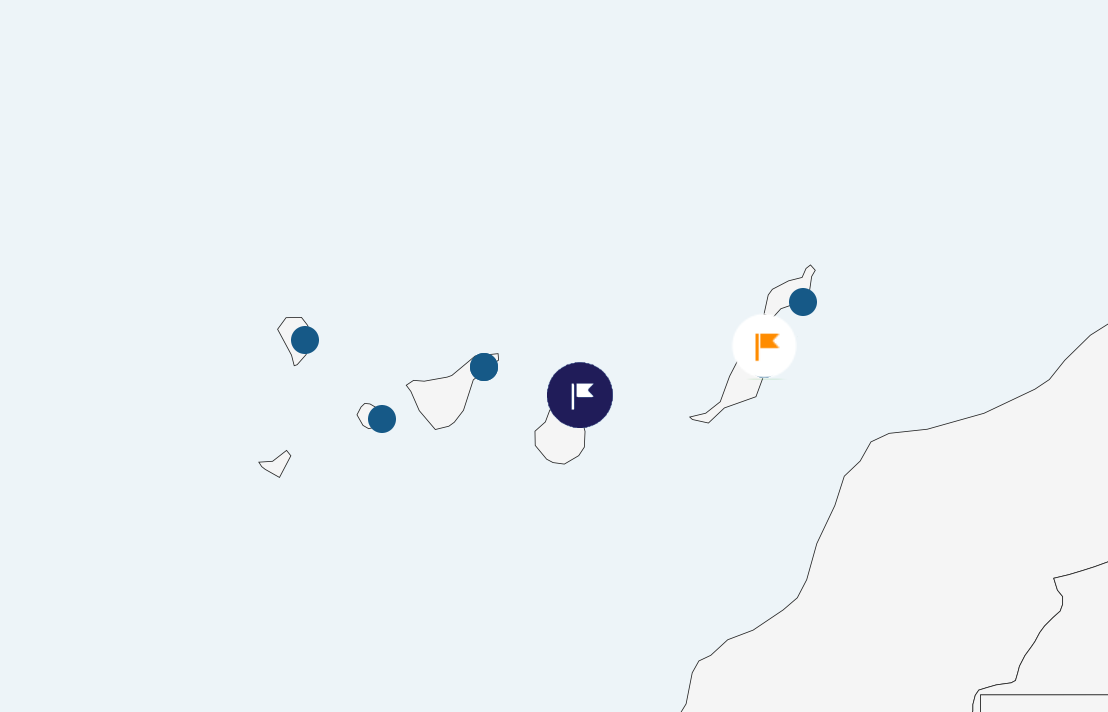Viewport: 1108px width, 712px height.
Task: Tap the blue dot on the northeasternmost island
Action: 803,302
